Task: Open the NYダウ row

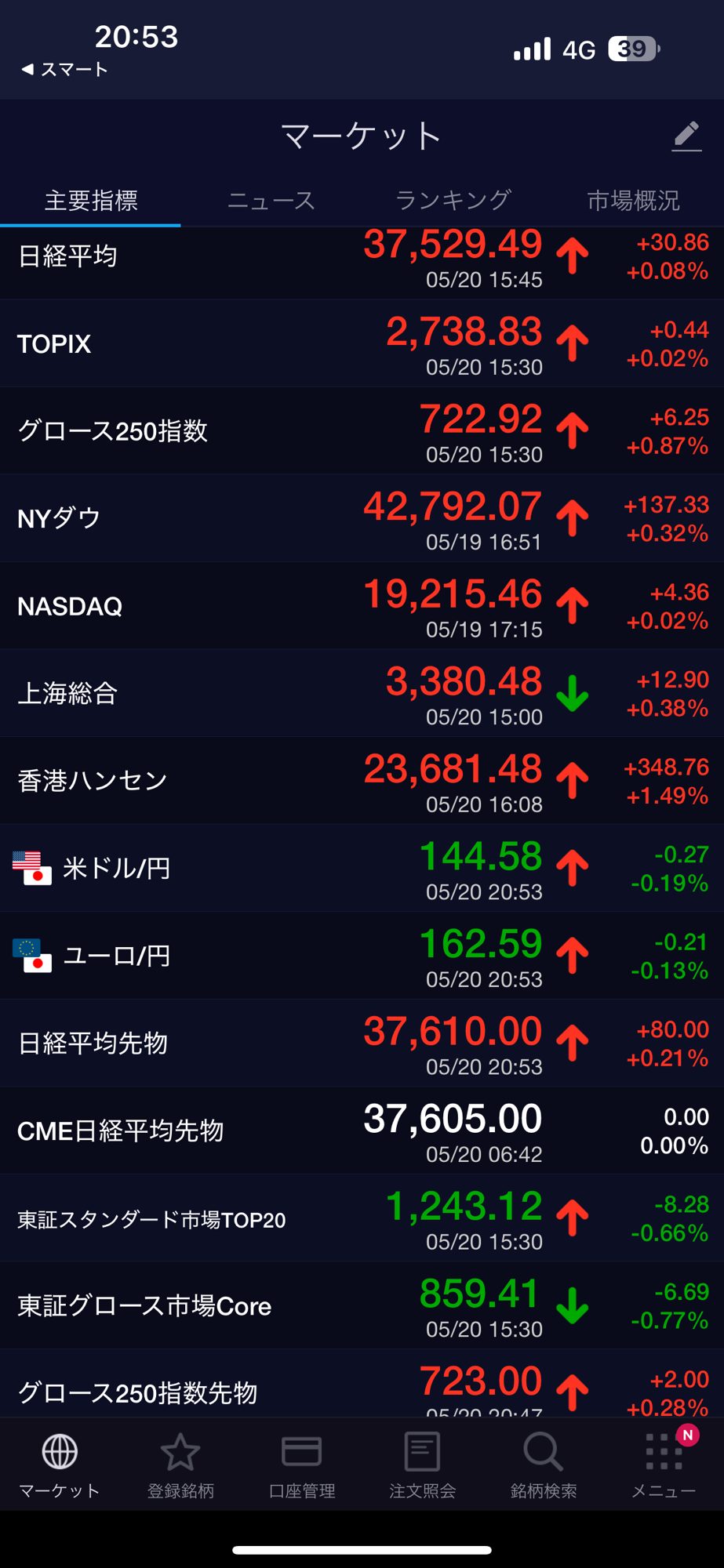Action: point(361,519)
